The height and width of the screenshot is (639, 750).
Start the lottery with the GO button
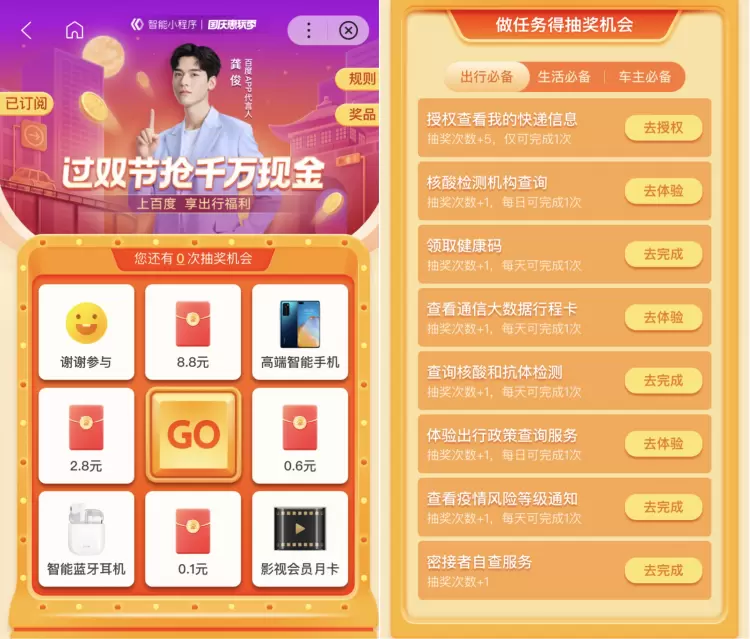[193, 434]
